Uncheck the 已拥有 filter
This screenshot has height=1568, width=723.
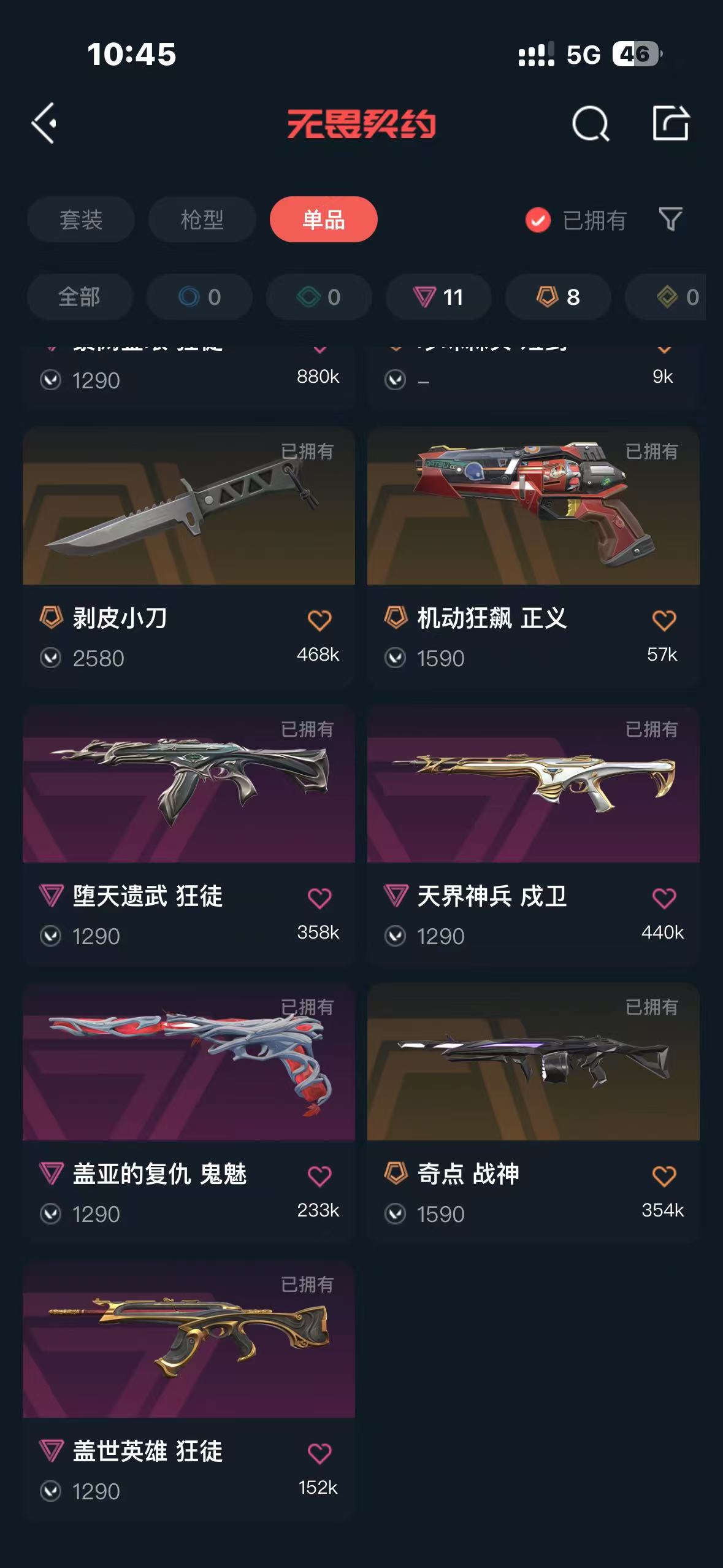(538, 220)
